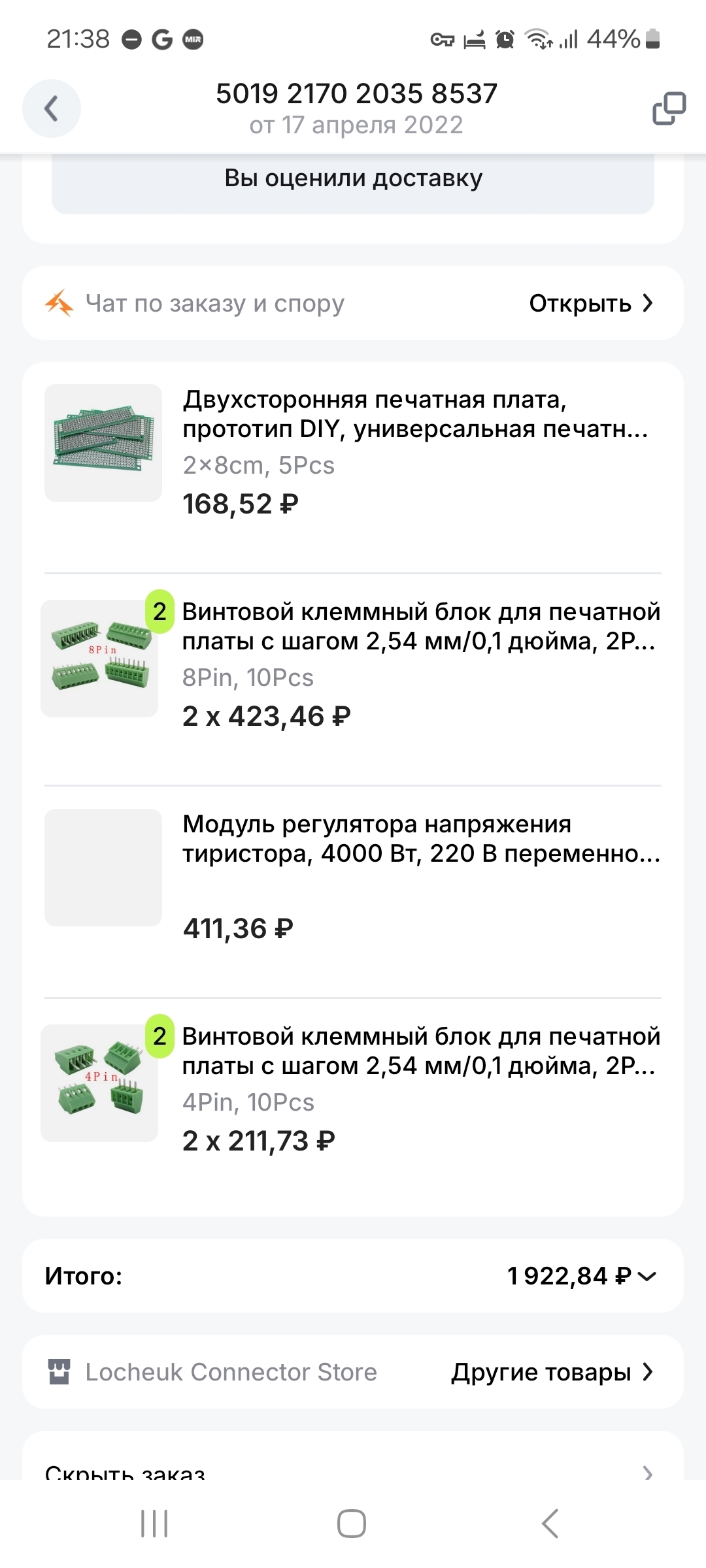Image resolution: width=706 pixels, height=1568 pixels.
Task: Go back using the top arrow
Action: tap(51, 108)
